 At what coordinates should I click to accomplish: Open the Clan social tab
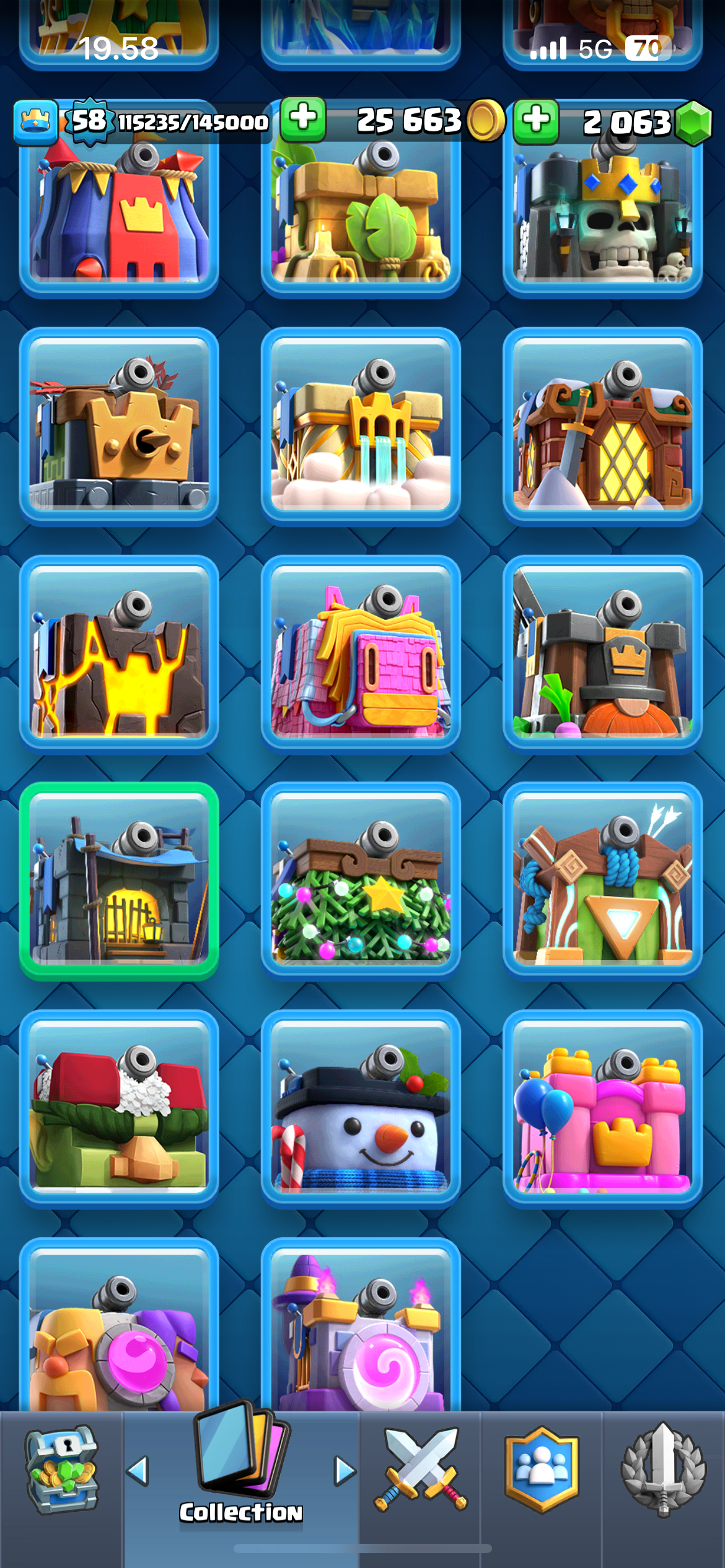click(542, 1469)
